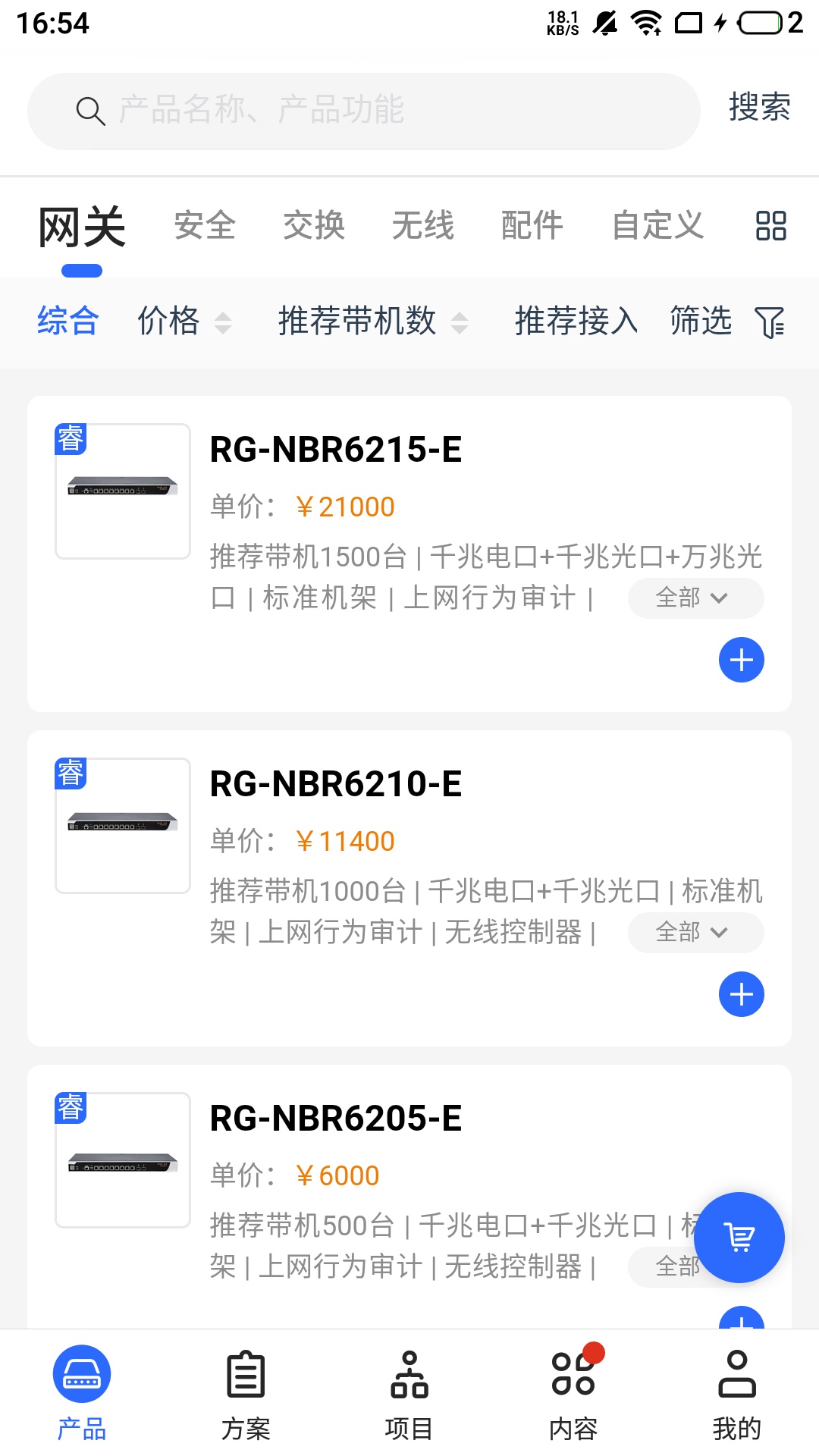Switch to the 配件 category tab
This screenshot has height=1456, width=819.
(532, 225)
